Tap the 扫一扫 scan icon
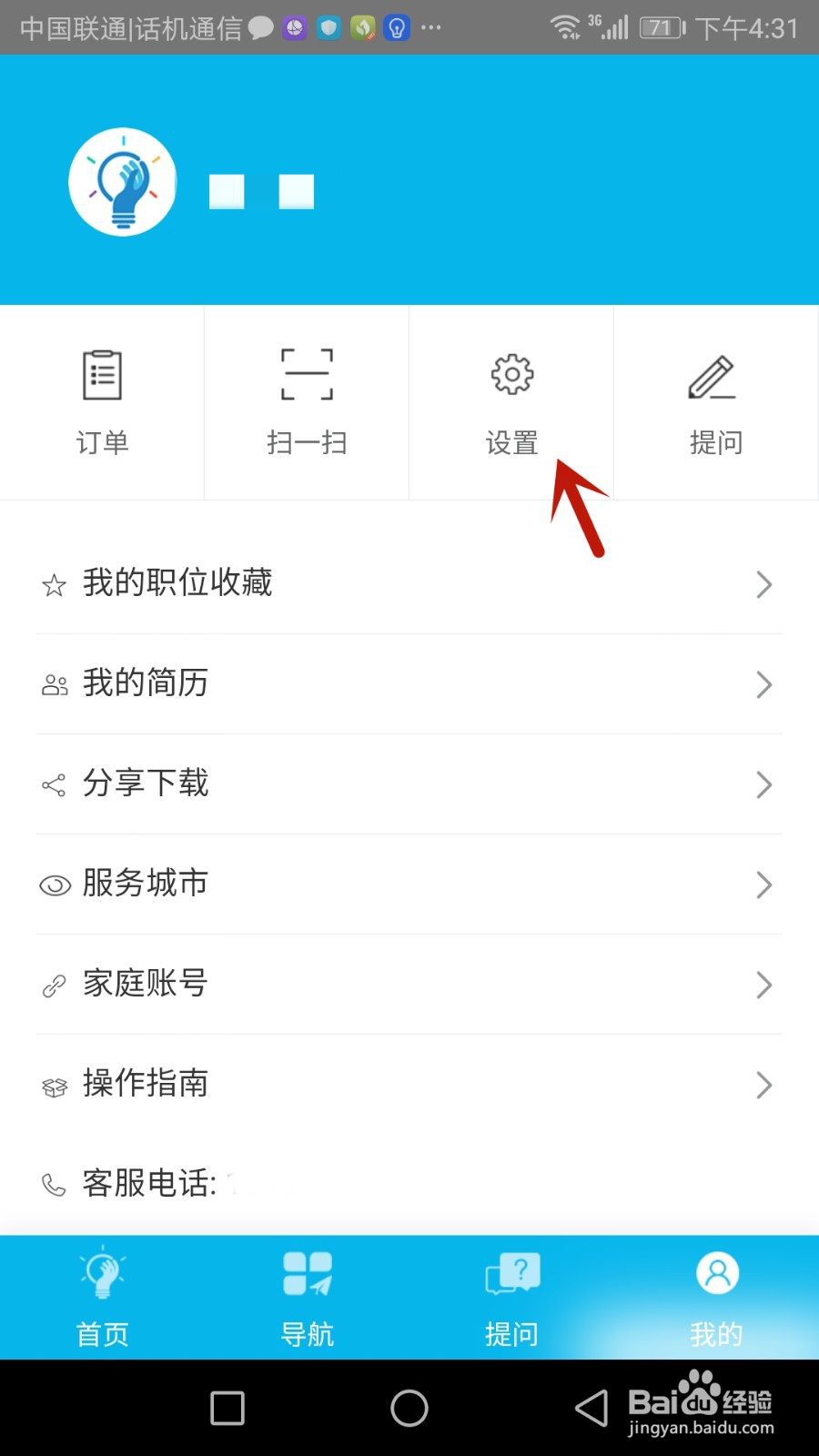This screenshot has height=1456, width=819. tap(307, 373)
